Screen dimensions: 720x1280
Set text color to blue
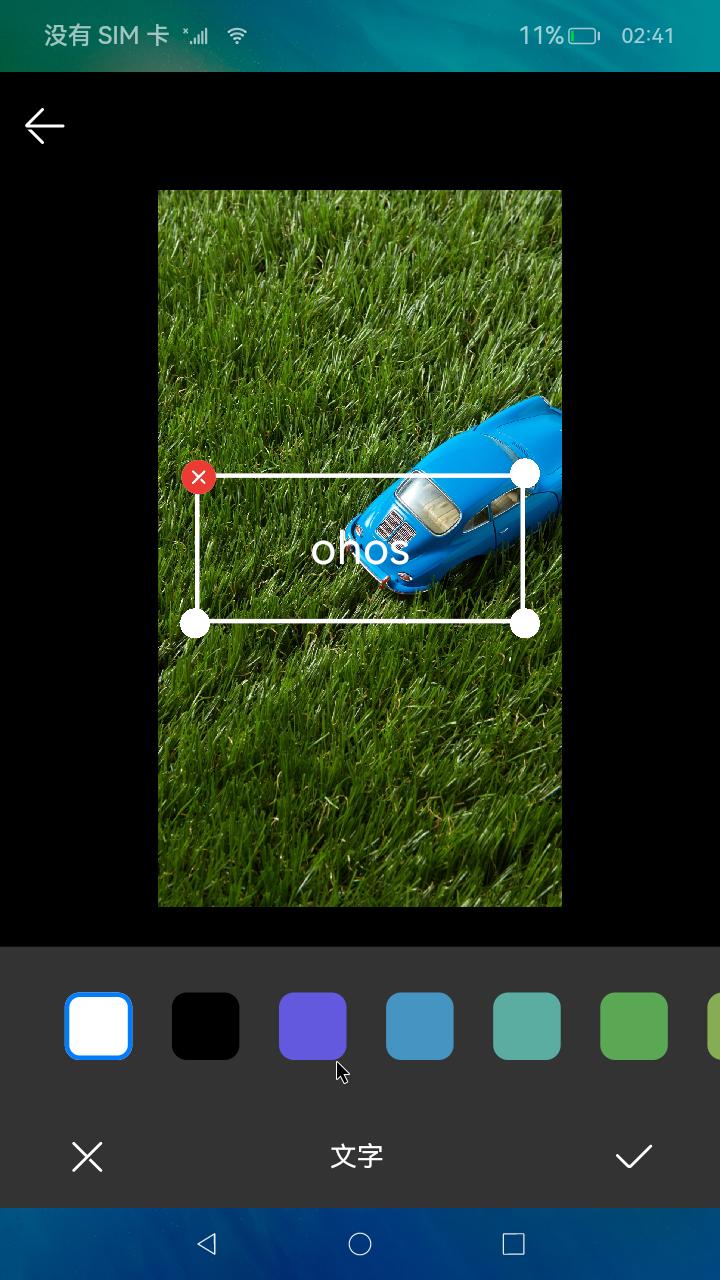click(x=419, y=1026)
